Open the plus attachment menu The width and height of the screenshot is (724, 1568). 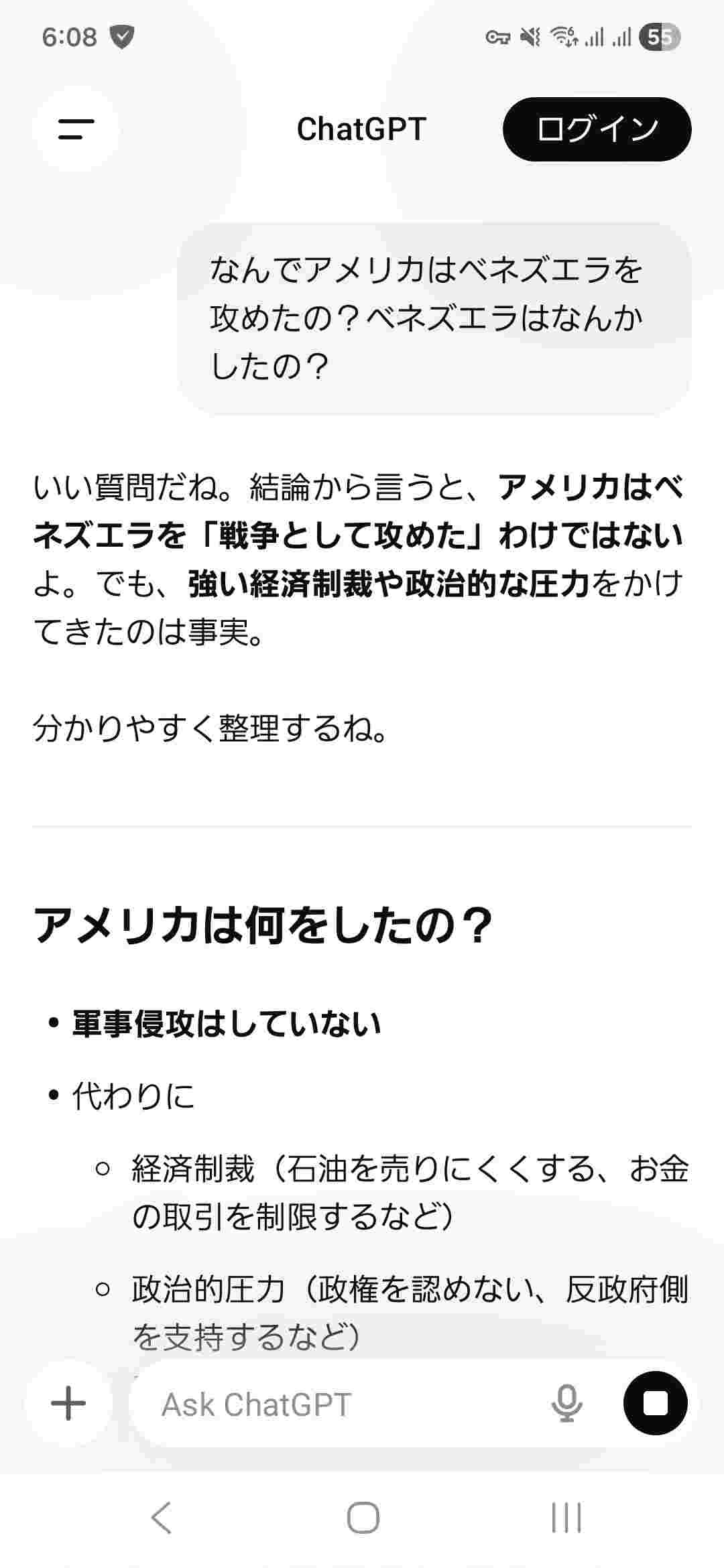click(x=68, y=1403)
